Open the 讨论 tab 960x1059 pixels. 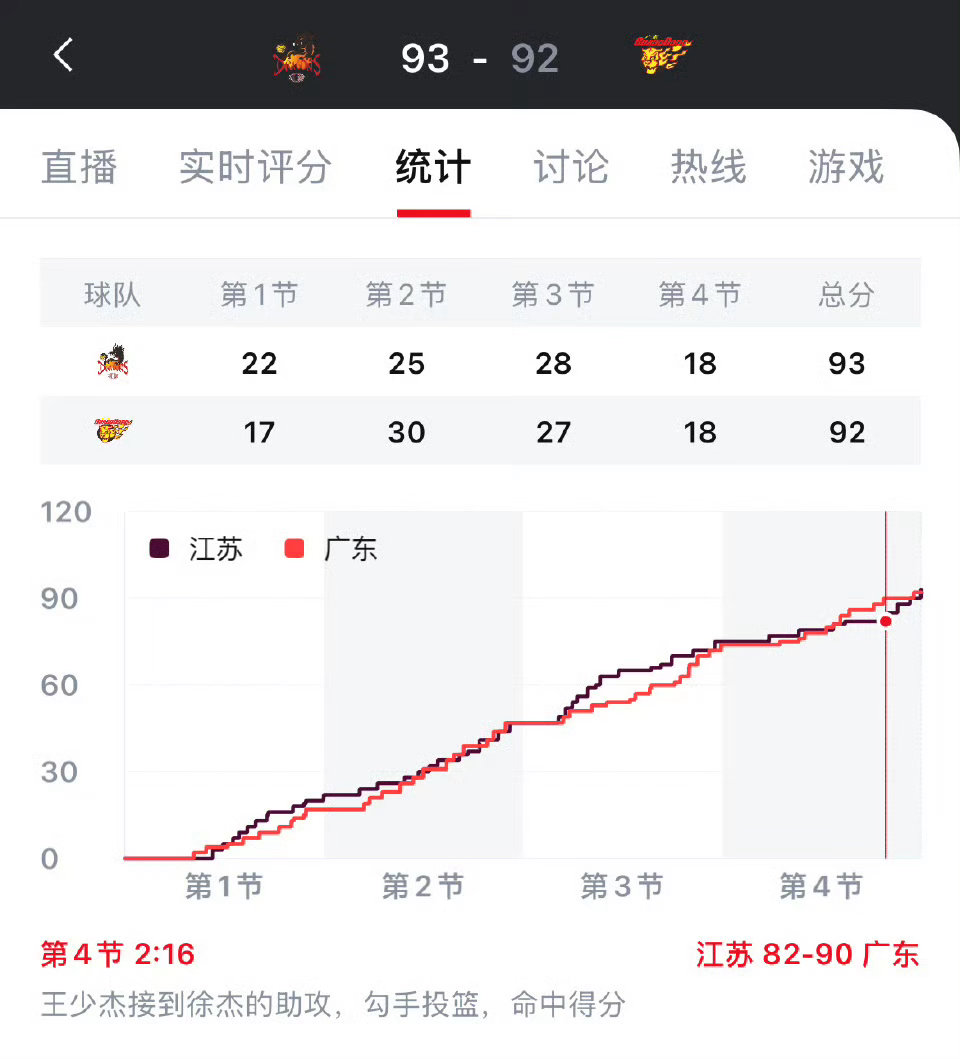coord(572,167)
